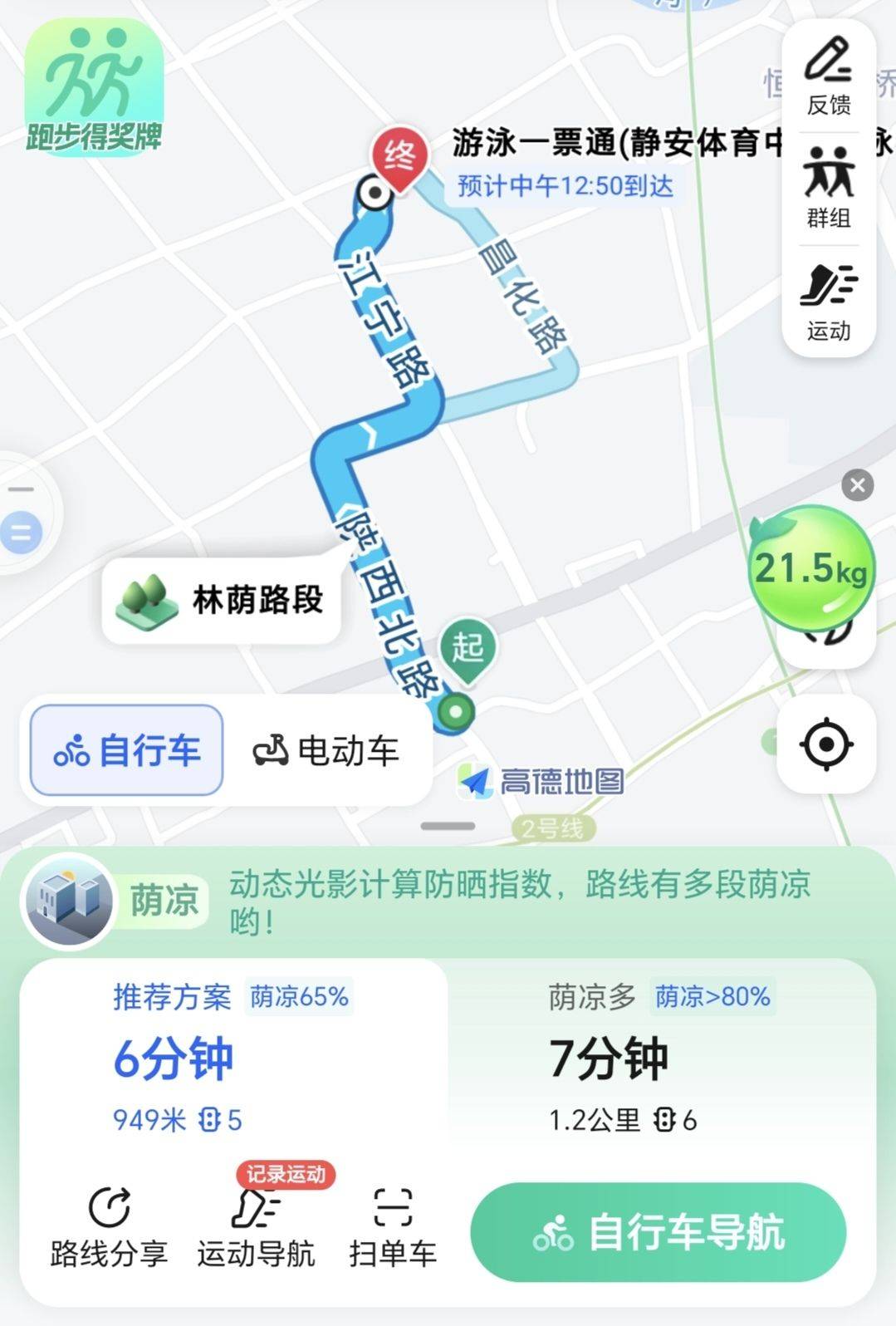The height and width of the screenshot is (1326, 896).
Task: Tap the 起 start pin on map
Action: coord(468,648)
